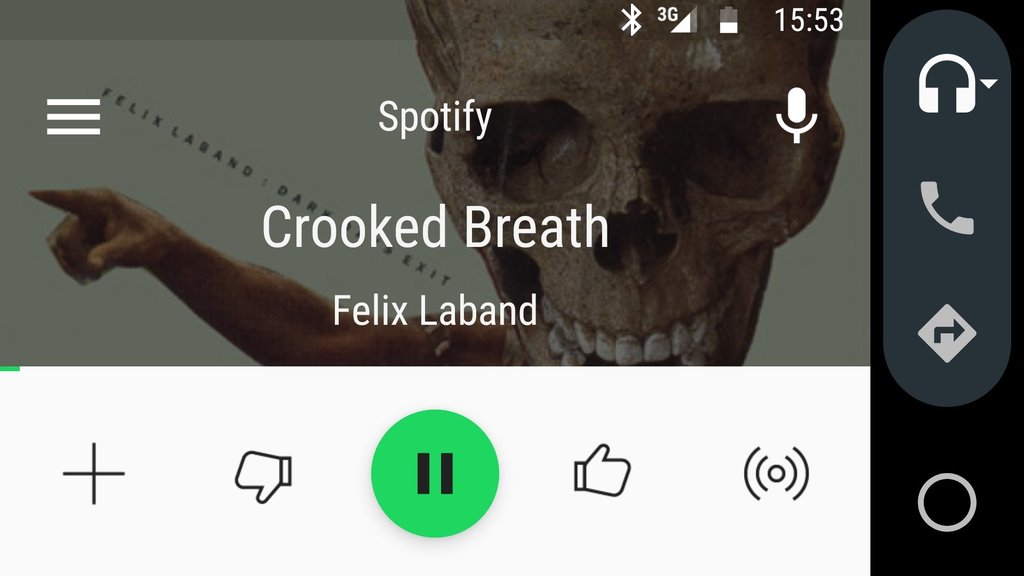Go to Android Auto home circle
This screenshot has width=1024, height=576.
(x=946, y=502)
